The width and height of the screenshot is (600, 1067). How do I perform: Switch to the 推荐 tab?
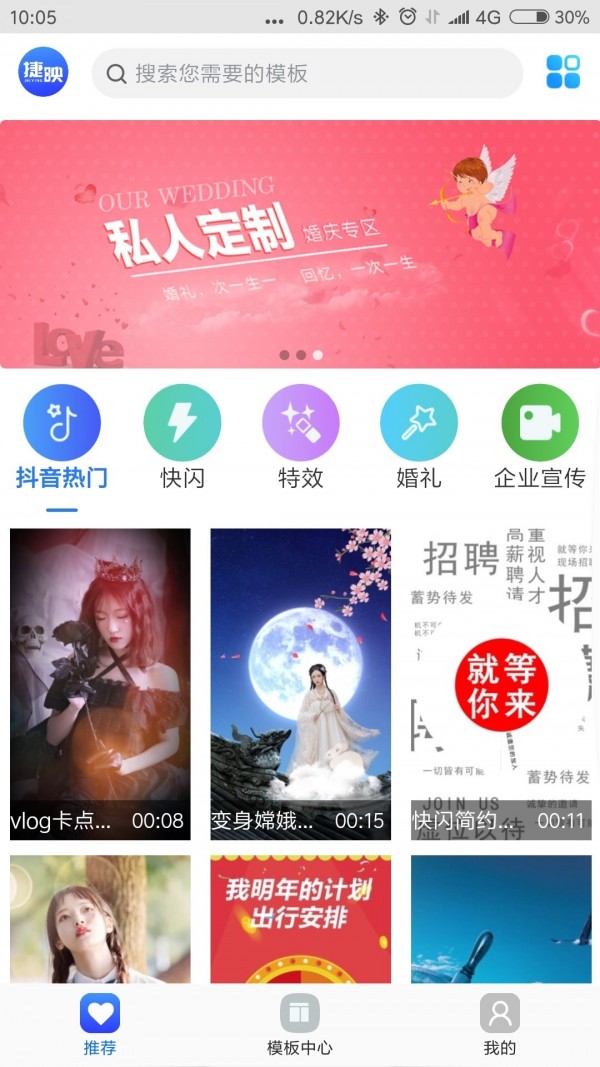pos(100,1024)
